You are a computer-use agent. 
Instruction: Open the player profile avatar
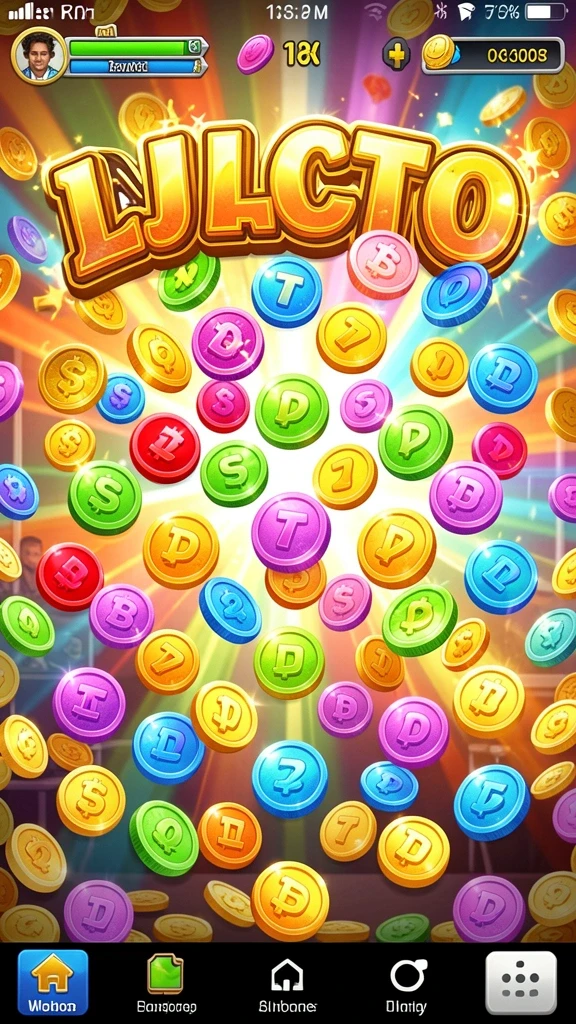coord(39,56)
